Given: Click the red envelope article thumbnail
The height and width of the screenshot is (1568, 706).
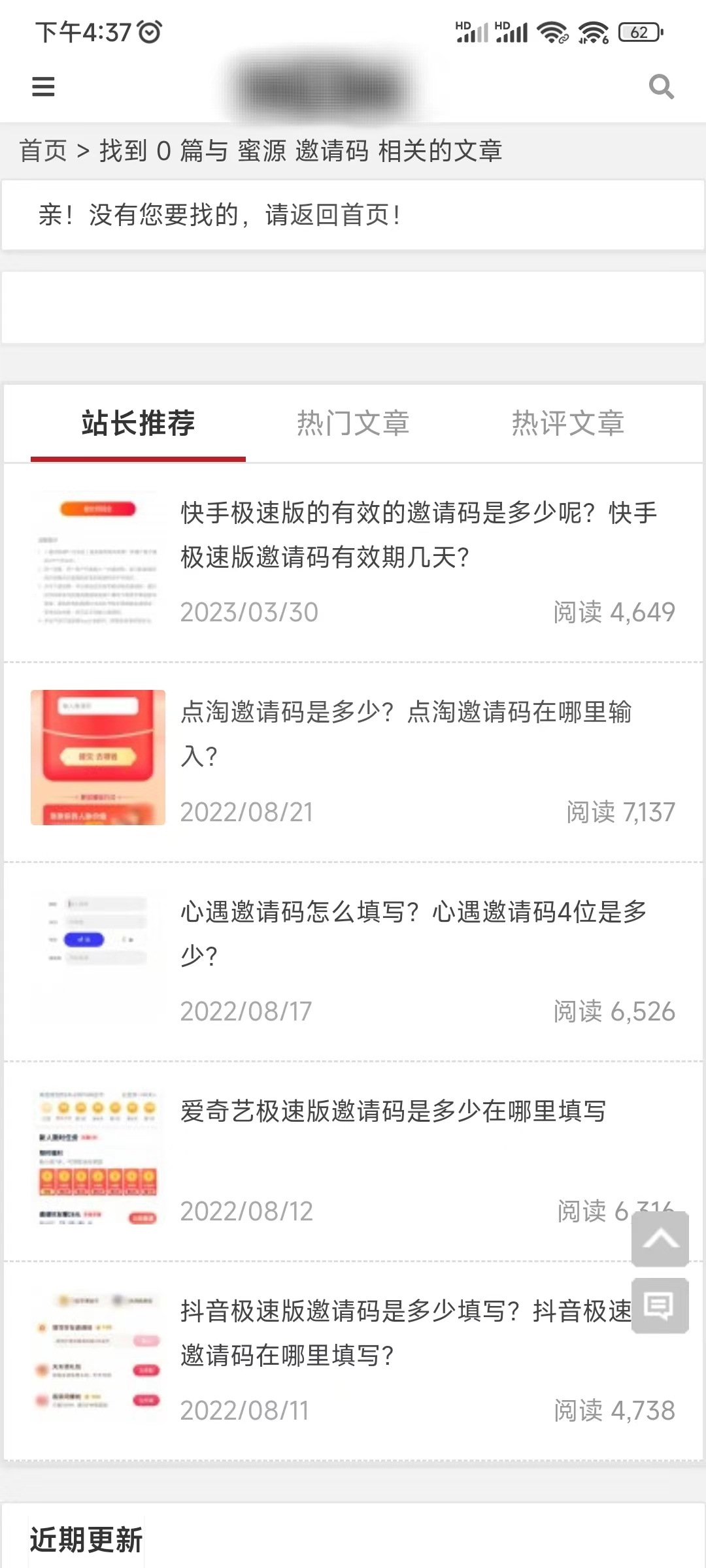Looking at the screenshot, I should click(98, 758).
